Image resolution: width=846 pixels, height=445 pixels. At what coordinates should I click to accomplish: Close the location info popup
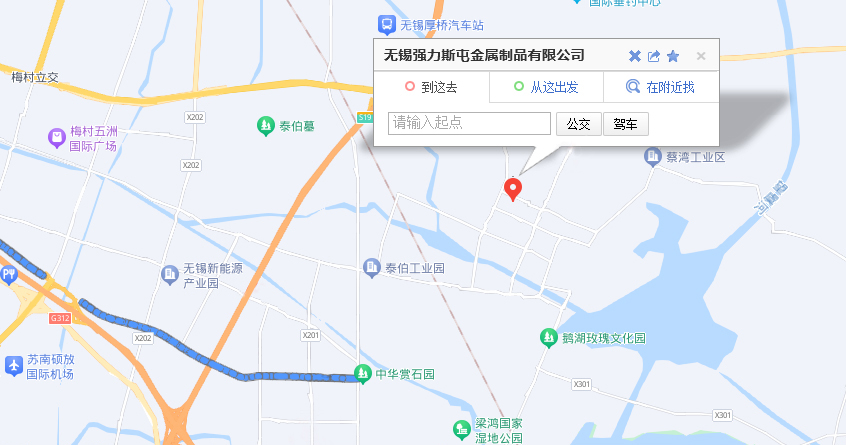point(701,56)
